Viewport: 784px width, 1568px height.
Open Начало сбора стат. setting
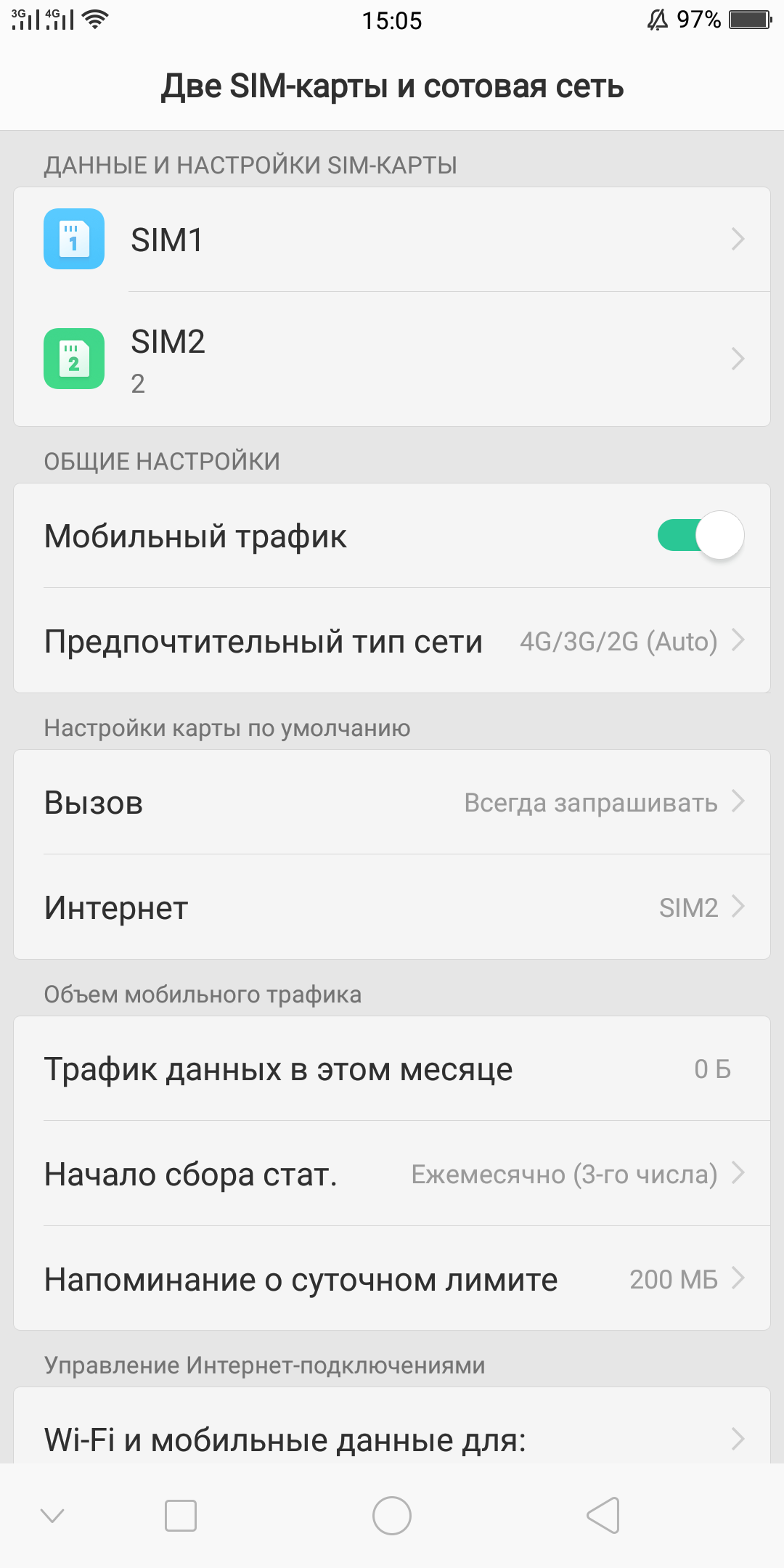point(392,1174)
